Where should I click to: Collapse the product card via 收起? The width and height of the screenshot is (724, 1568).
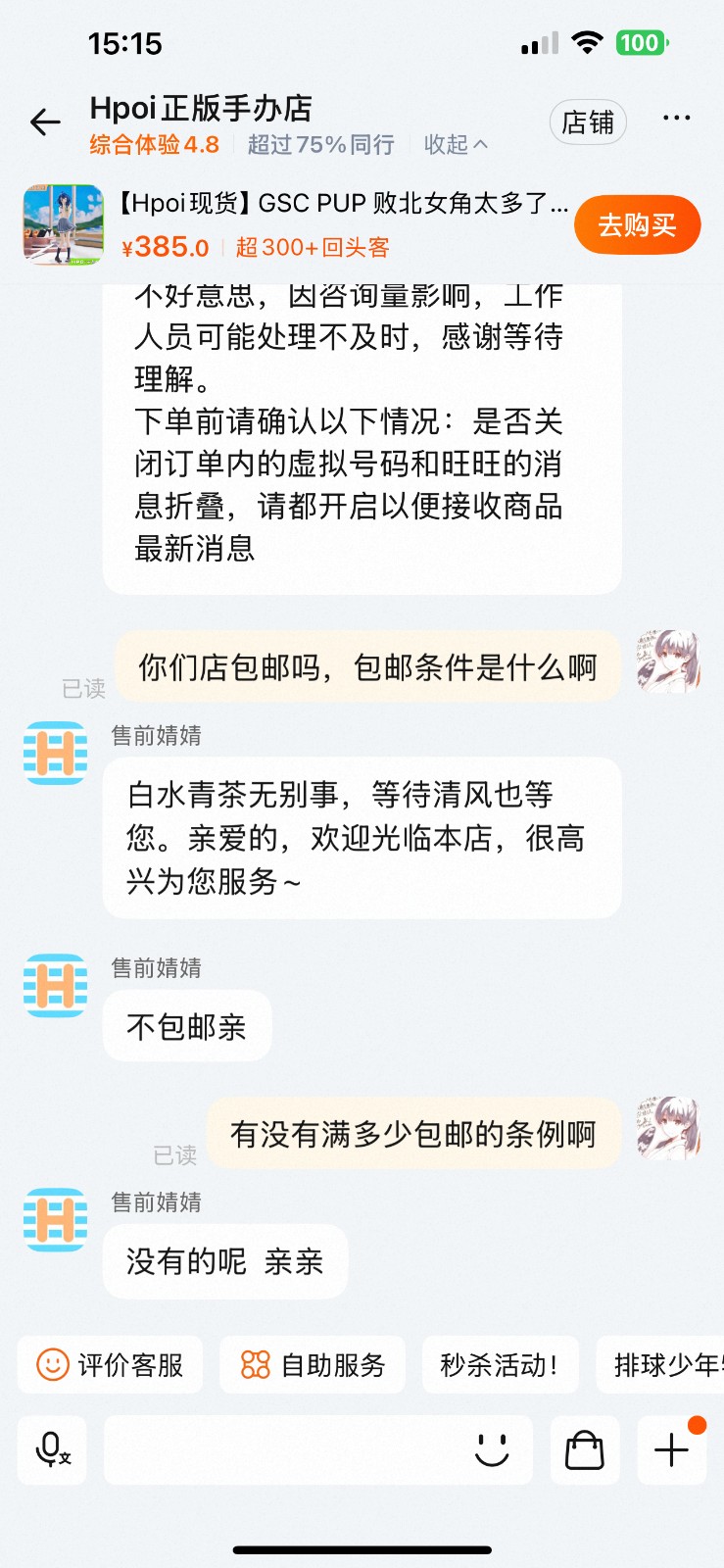click(x=453, y=144)
